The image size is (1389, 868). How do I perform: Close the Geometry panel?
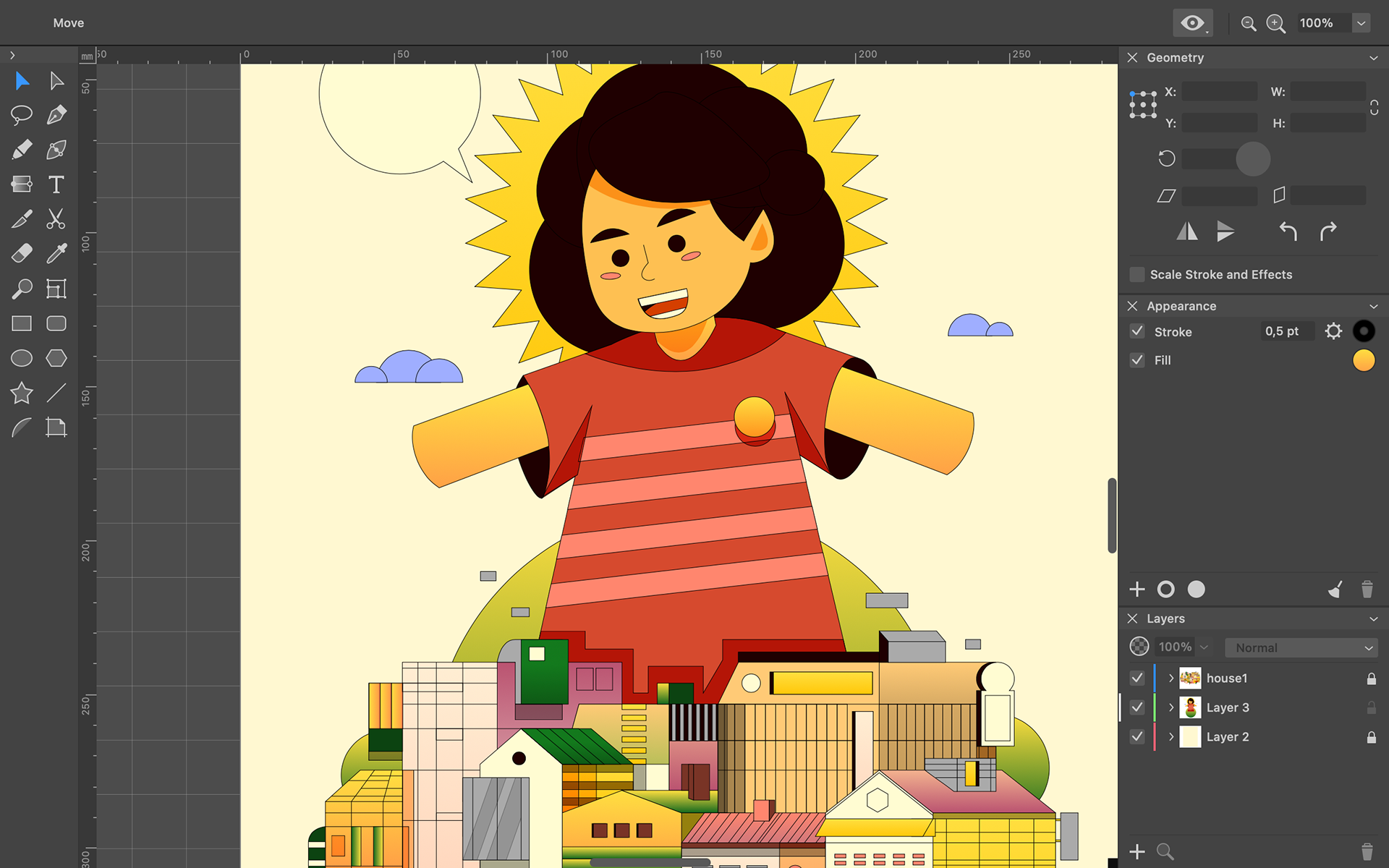click(x=1132, y=57)
